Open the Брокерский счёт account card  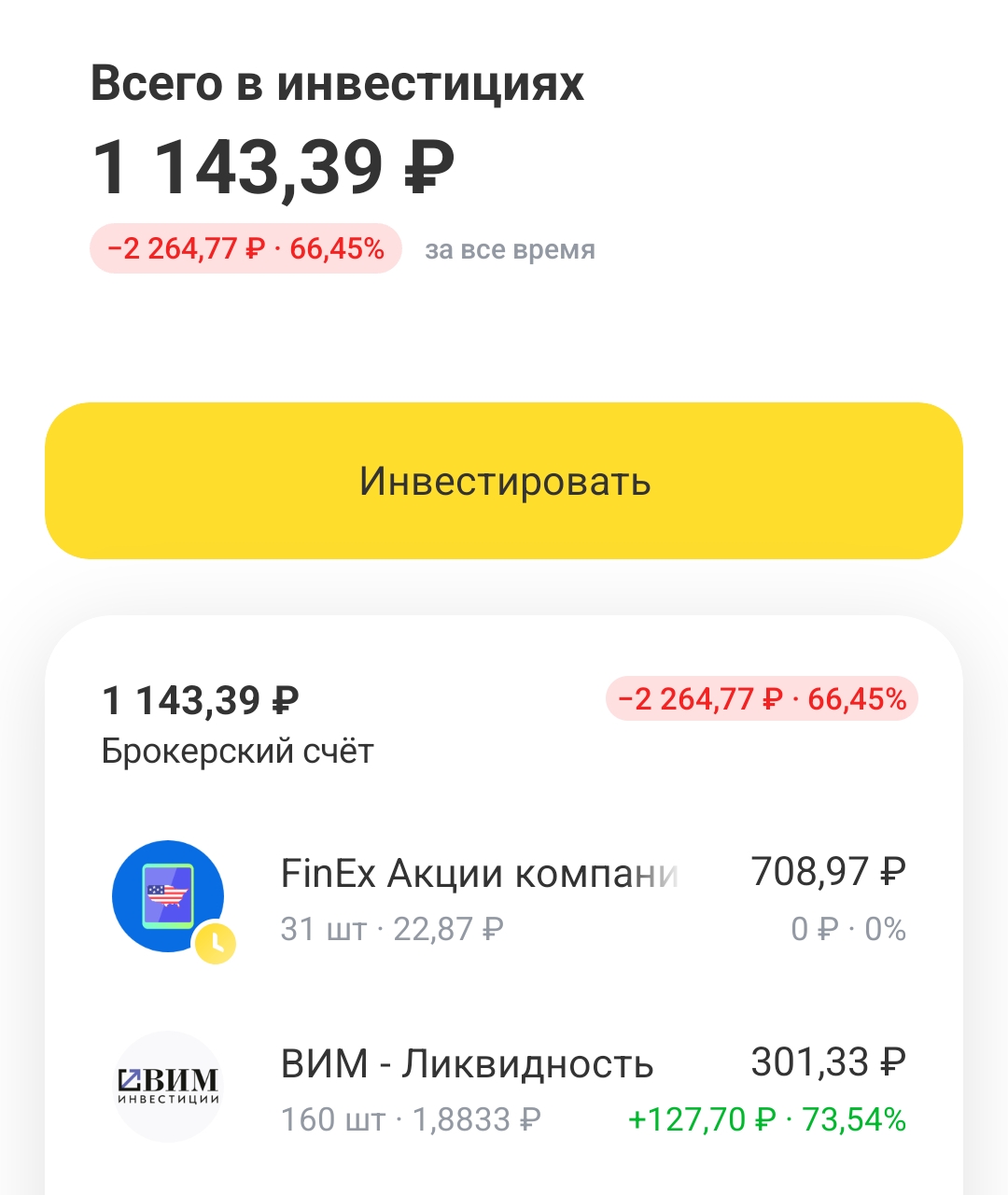point(238,724)
